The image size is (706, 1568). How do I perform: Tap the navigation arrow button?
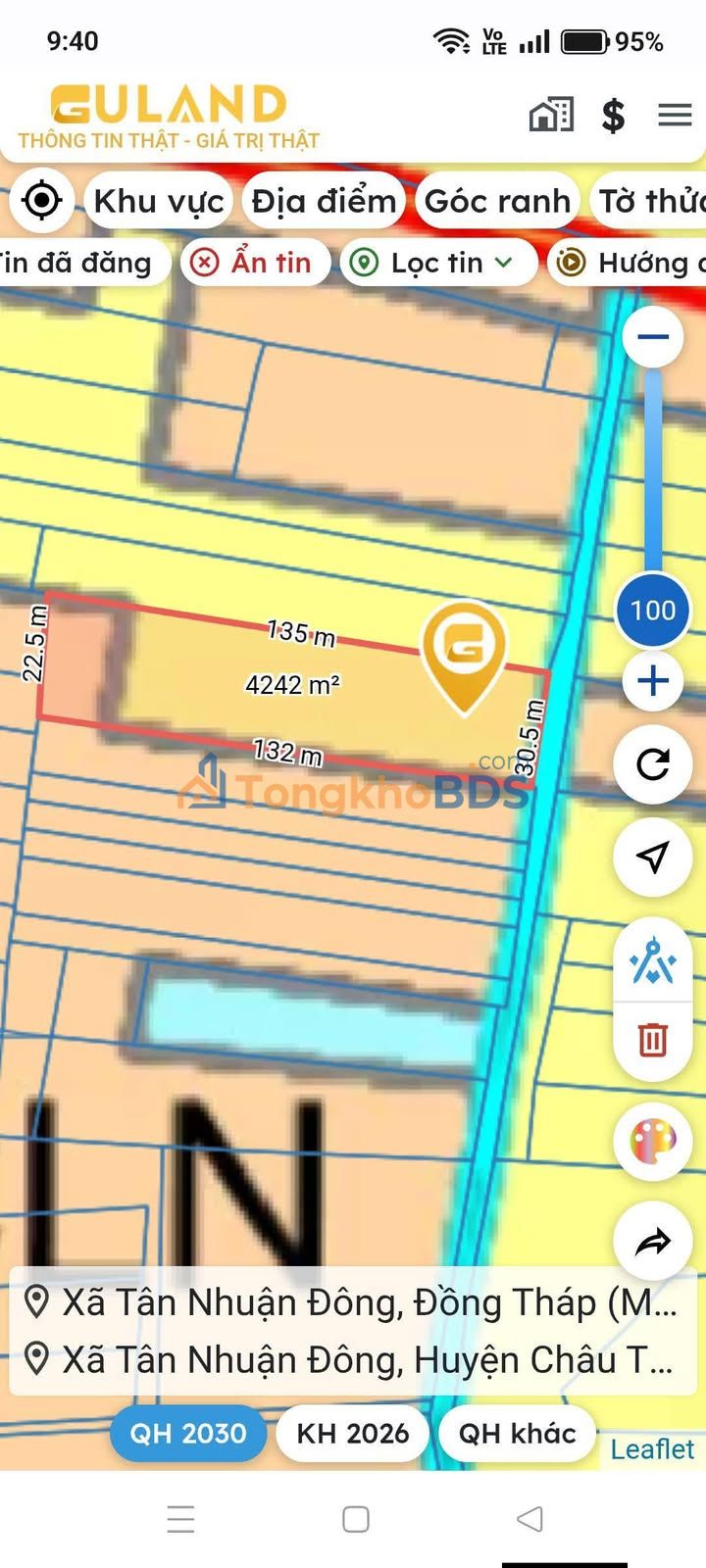coord(653,857)
